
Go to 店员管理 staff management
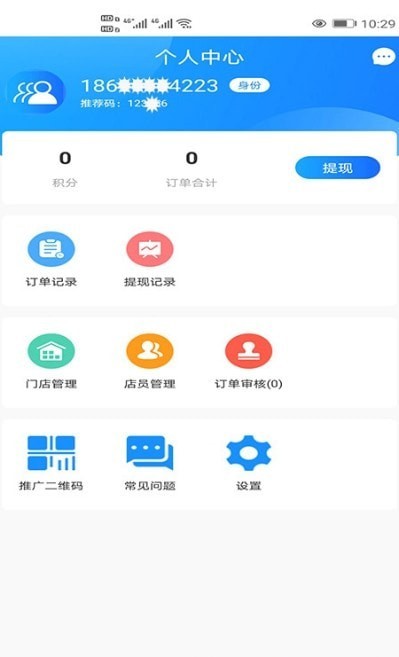point(150,362)
